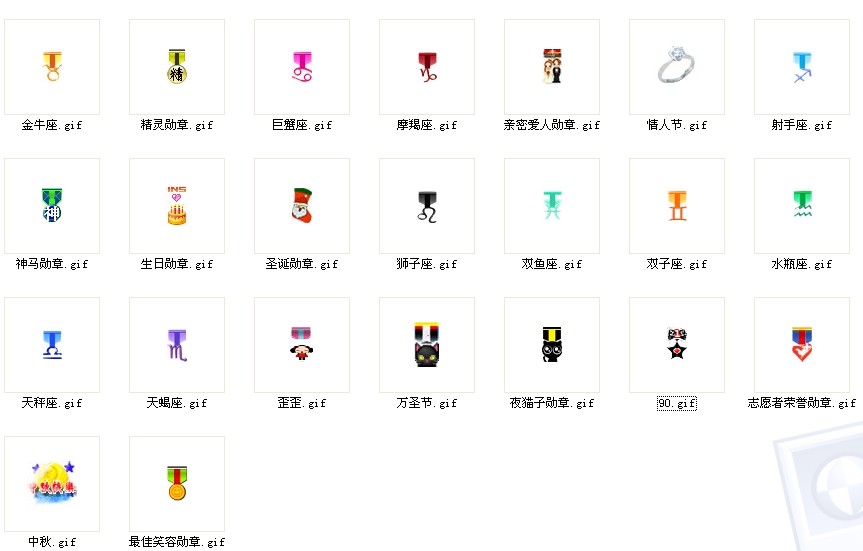Select the 狮子座.gif file

pos(427,206)
